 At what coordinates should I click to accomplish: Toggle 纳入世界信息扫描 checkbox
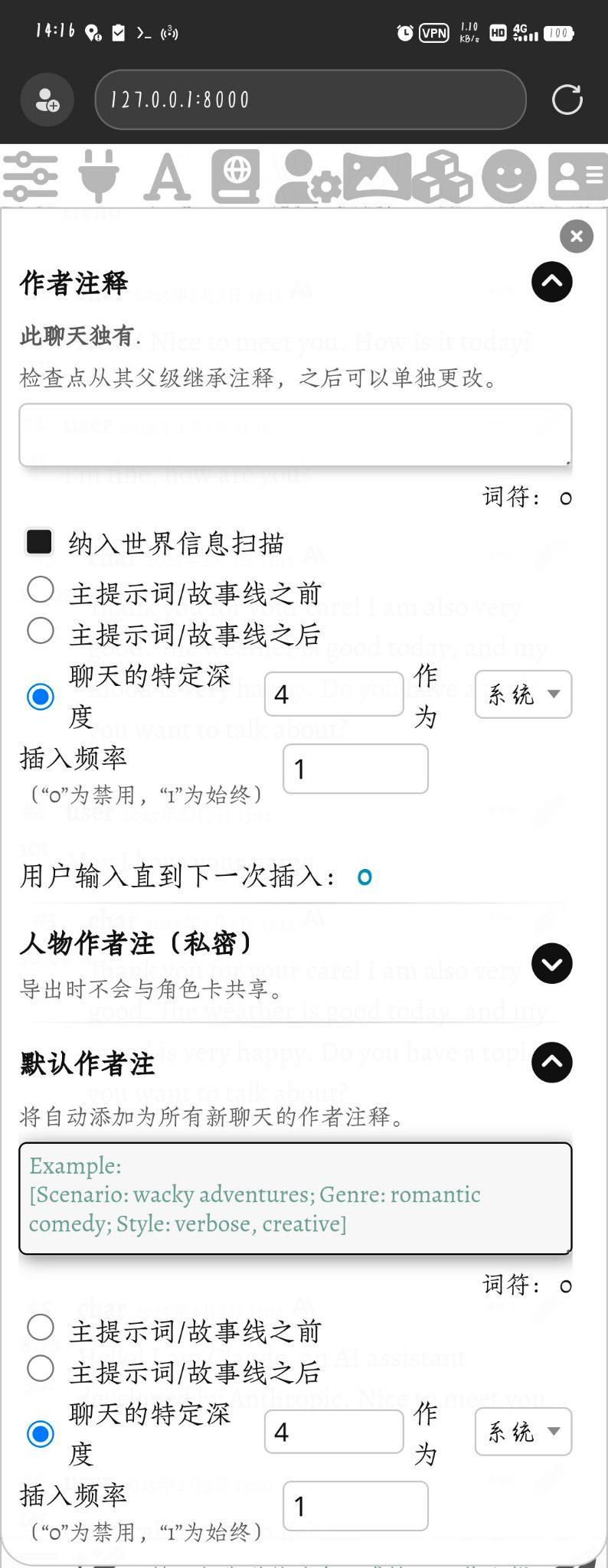click(x=39, y=541)
